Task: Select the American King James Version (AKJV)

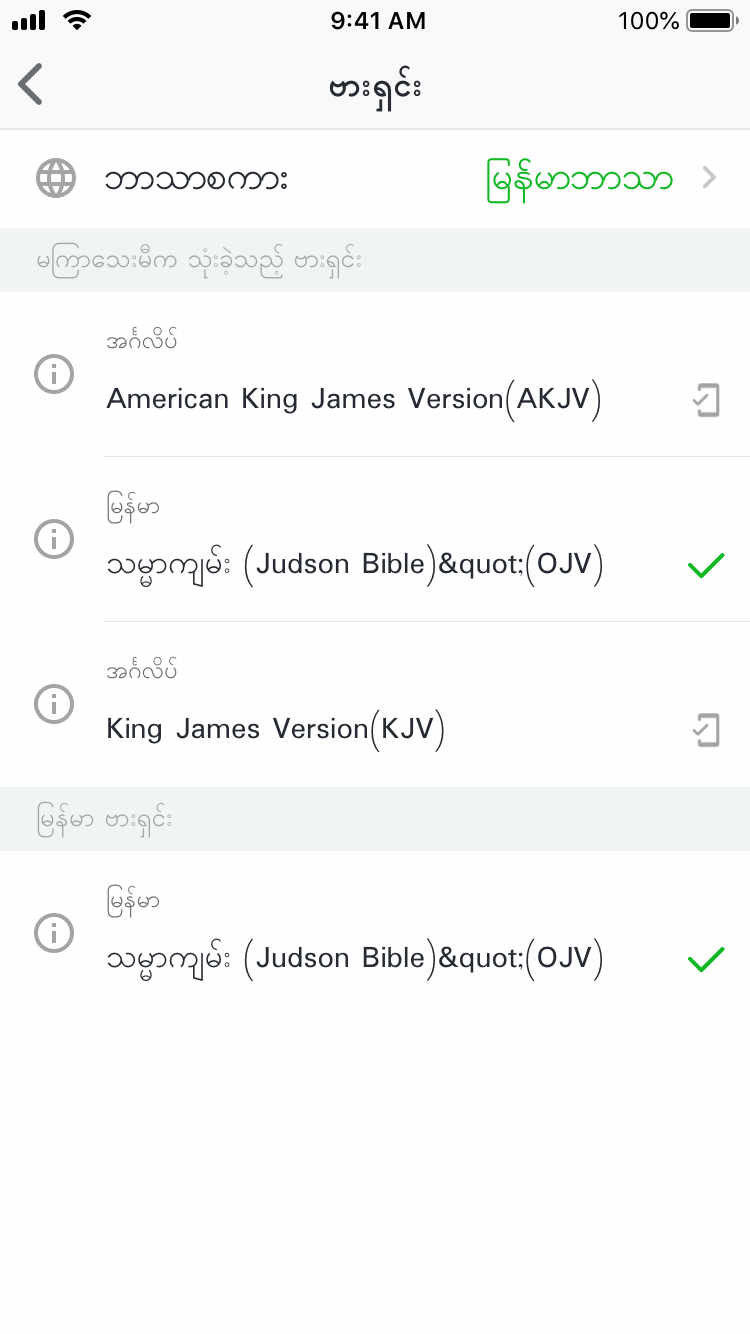Action: pos(355,399)
